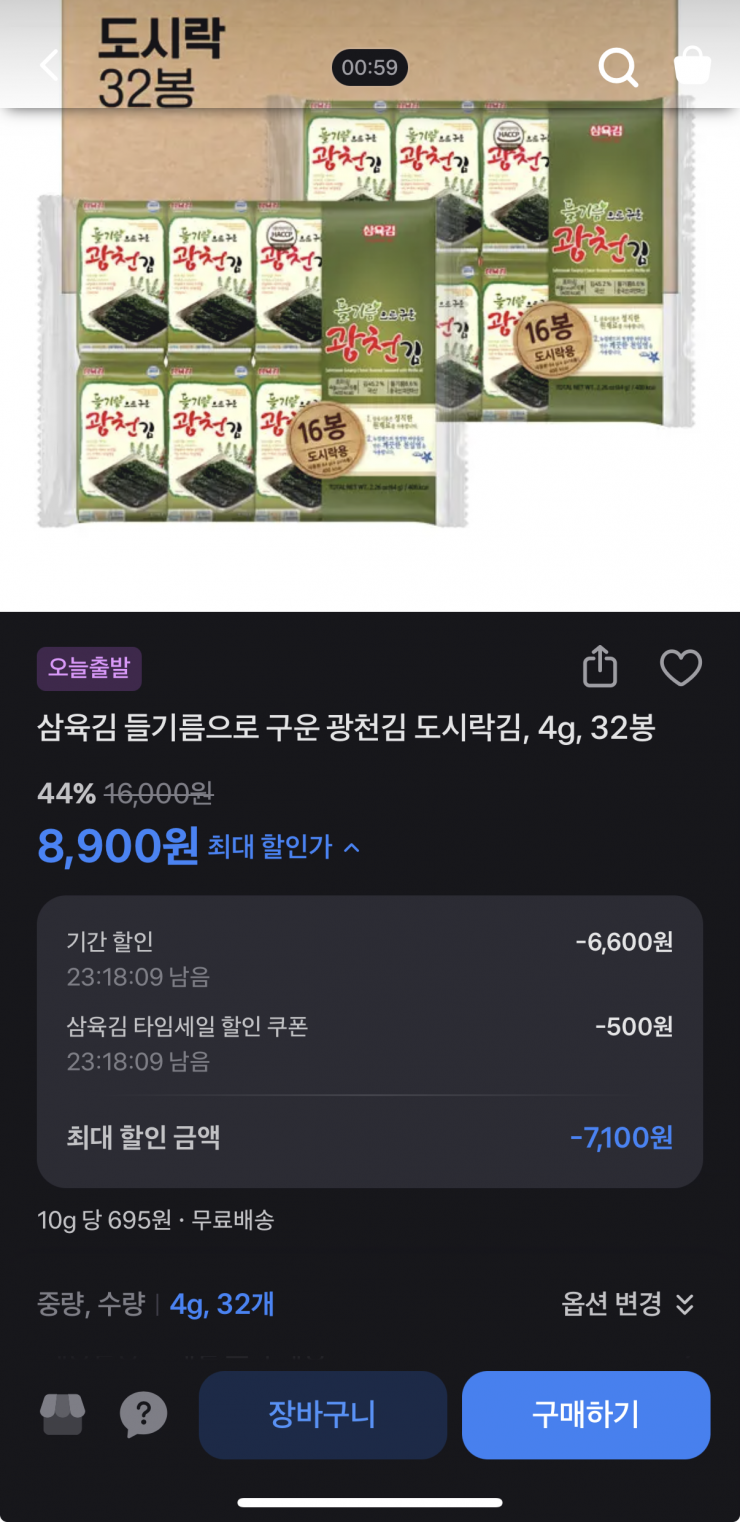Select the 삼육김 타임세일 할인 쿠폰 row
Viewport: 740px width, 1522px height.
click(369, 1040)
